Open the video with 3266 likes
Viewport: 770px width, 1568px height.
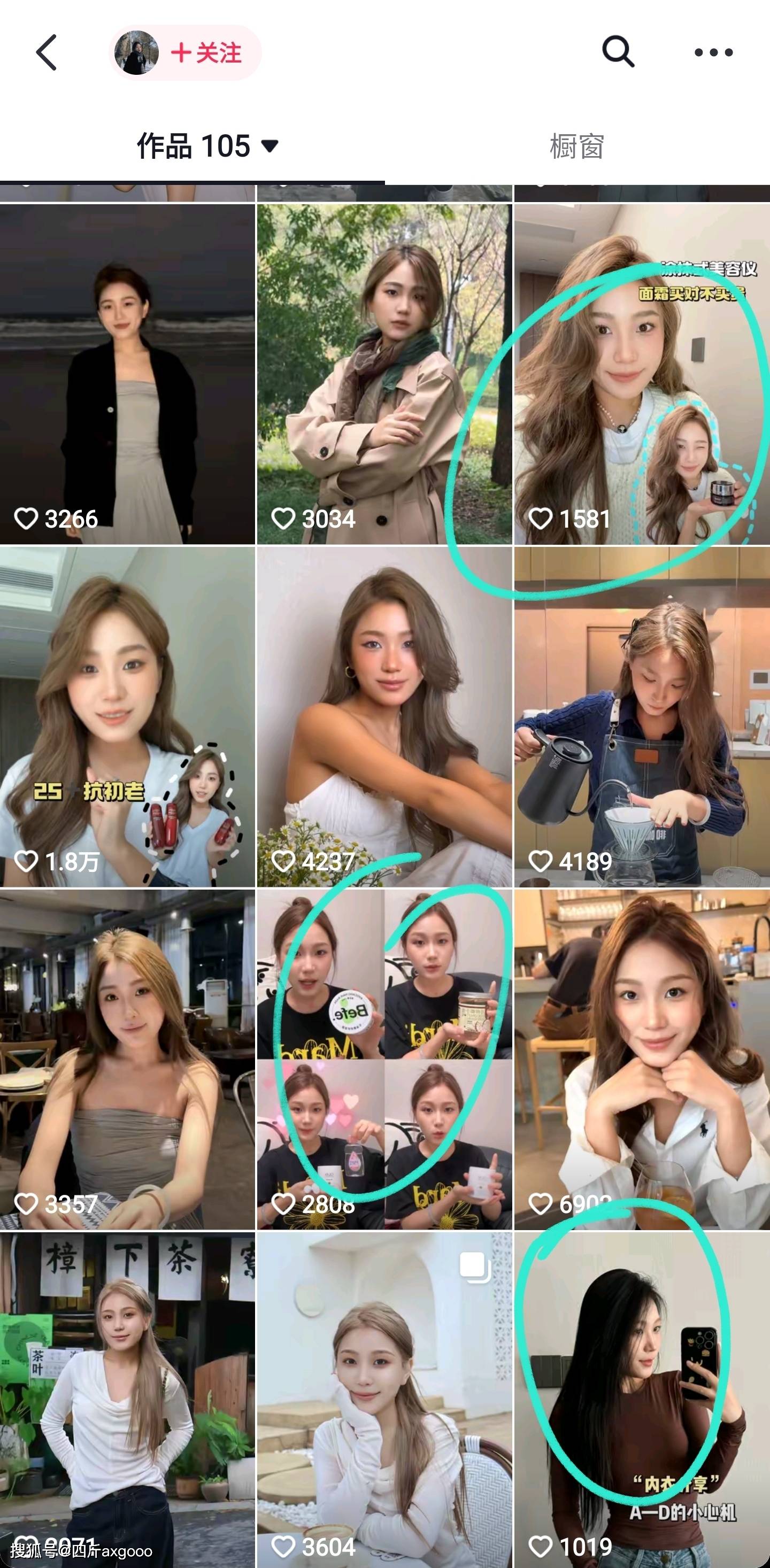pos(127,374)
